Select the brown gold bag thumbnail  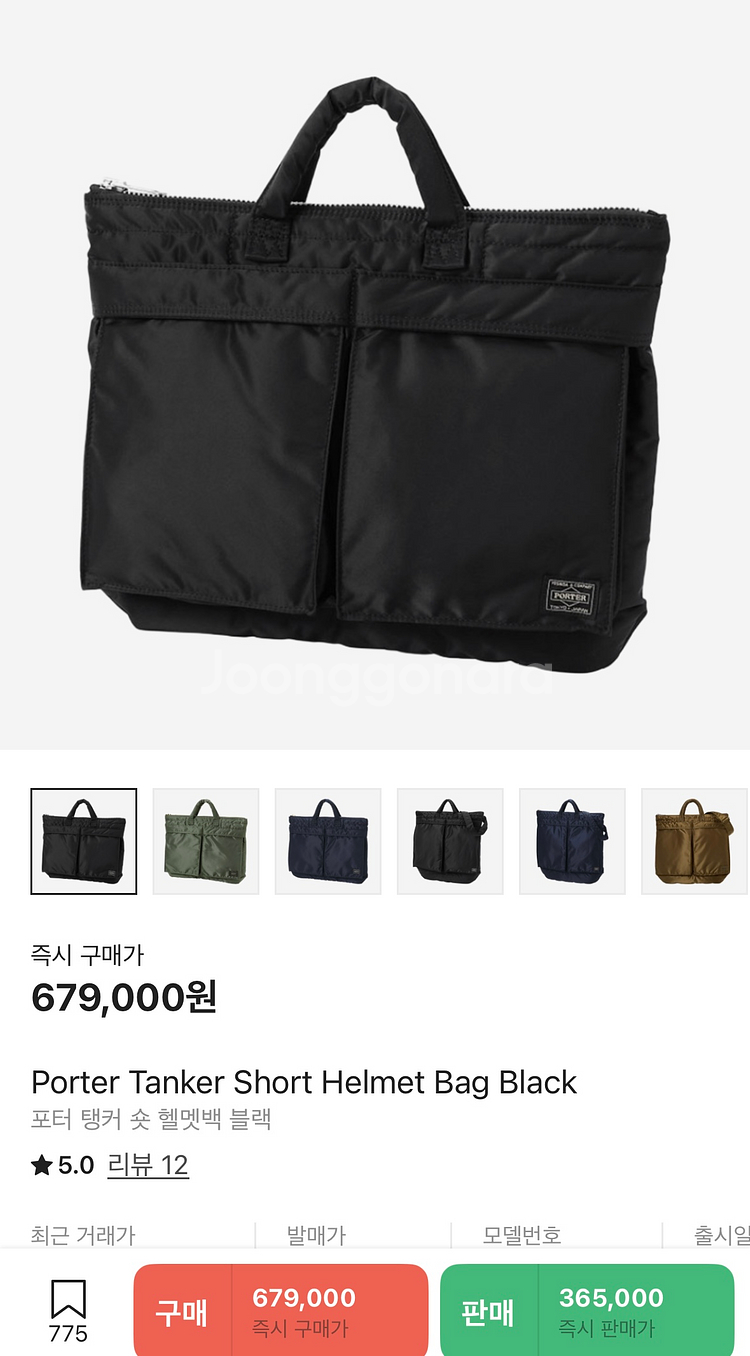coord(695,841)
